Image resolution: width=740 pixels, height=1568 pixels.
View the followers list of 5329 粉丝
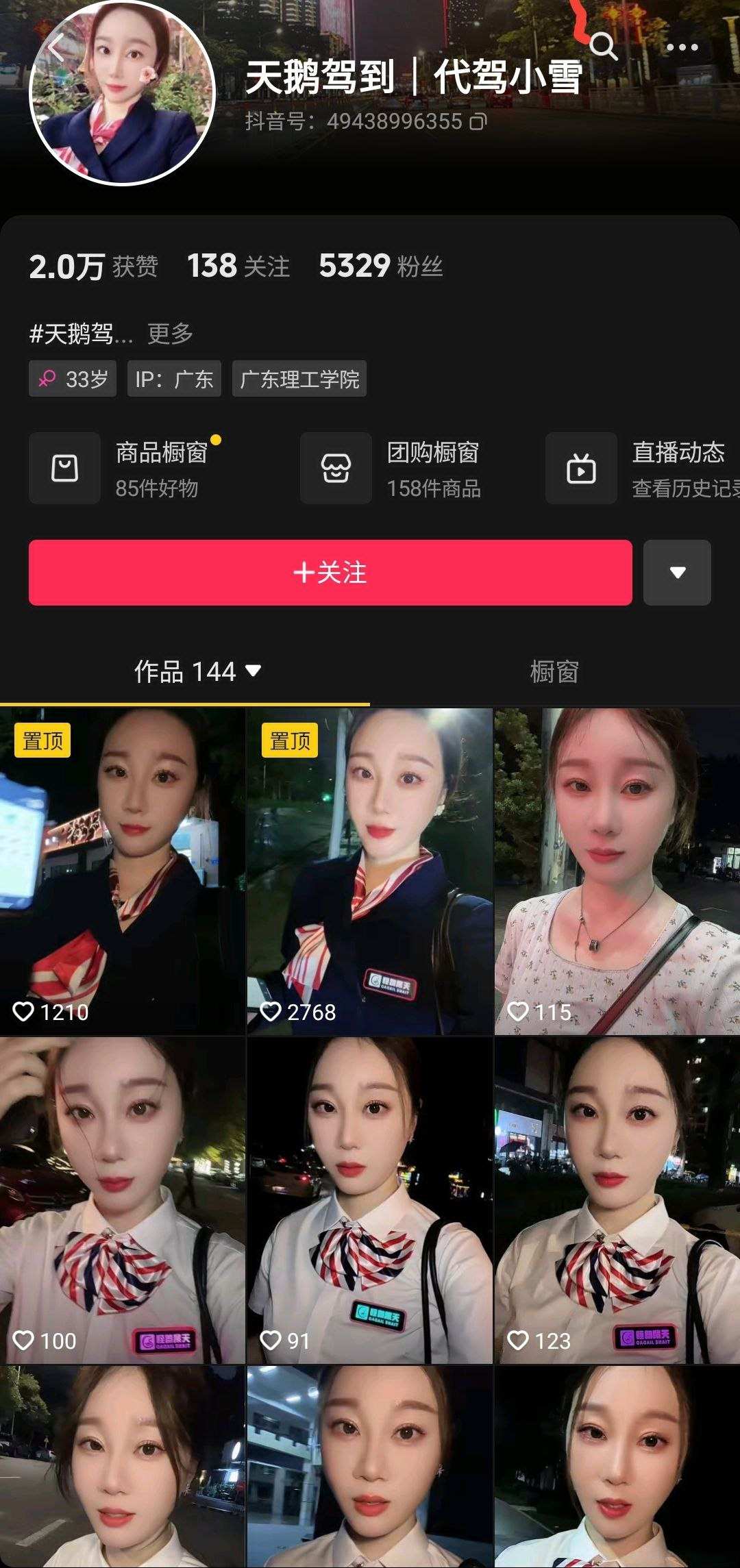[380, 266]
